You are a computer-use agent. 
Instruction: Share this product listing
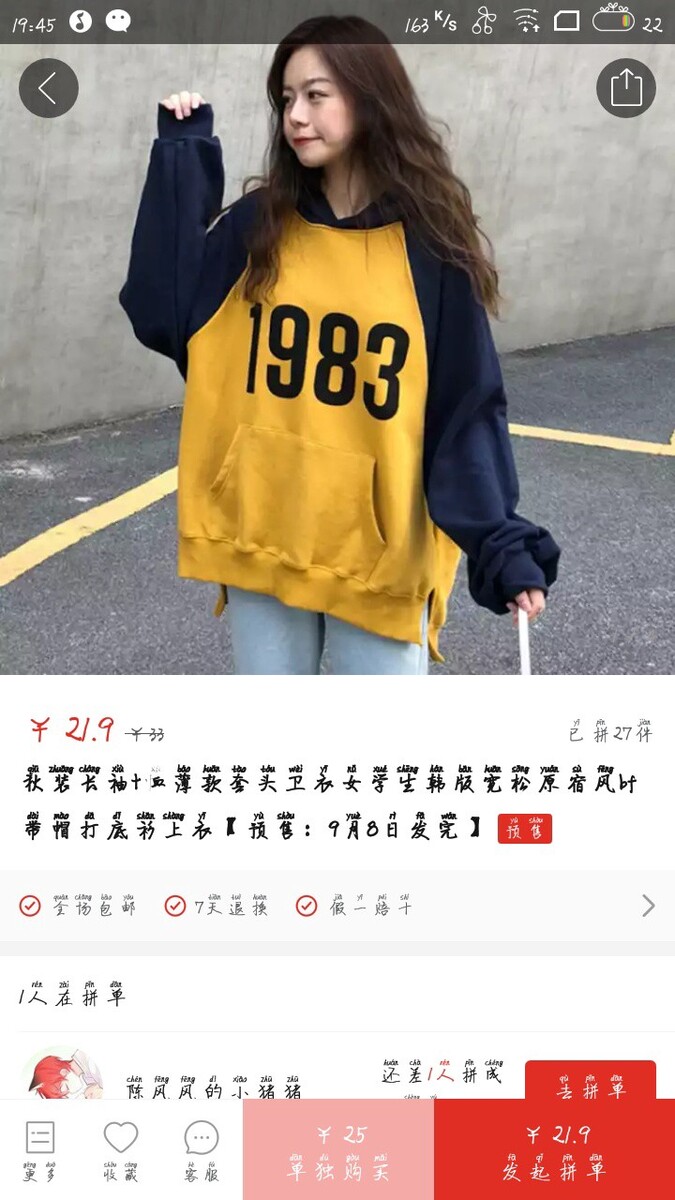(x=626, y=88)
